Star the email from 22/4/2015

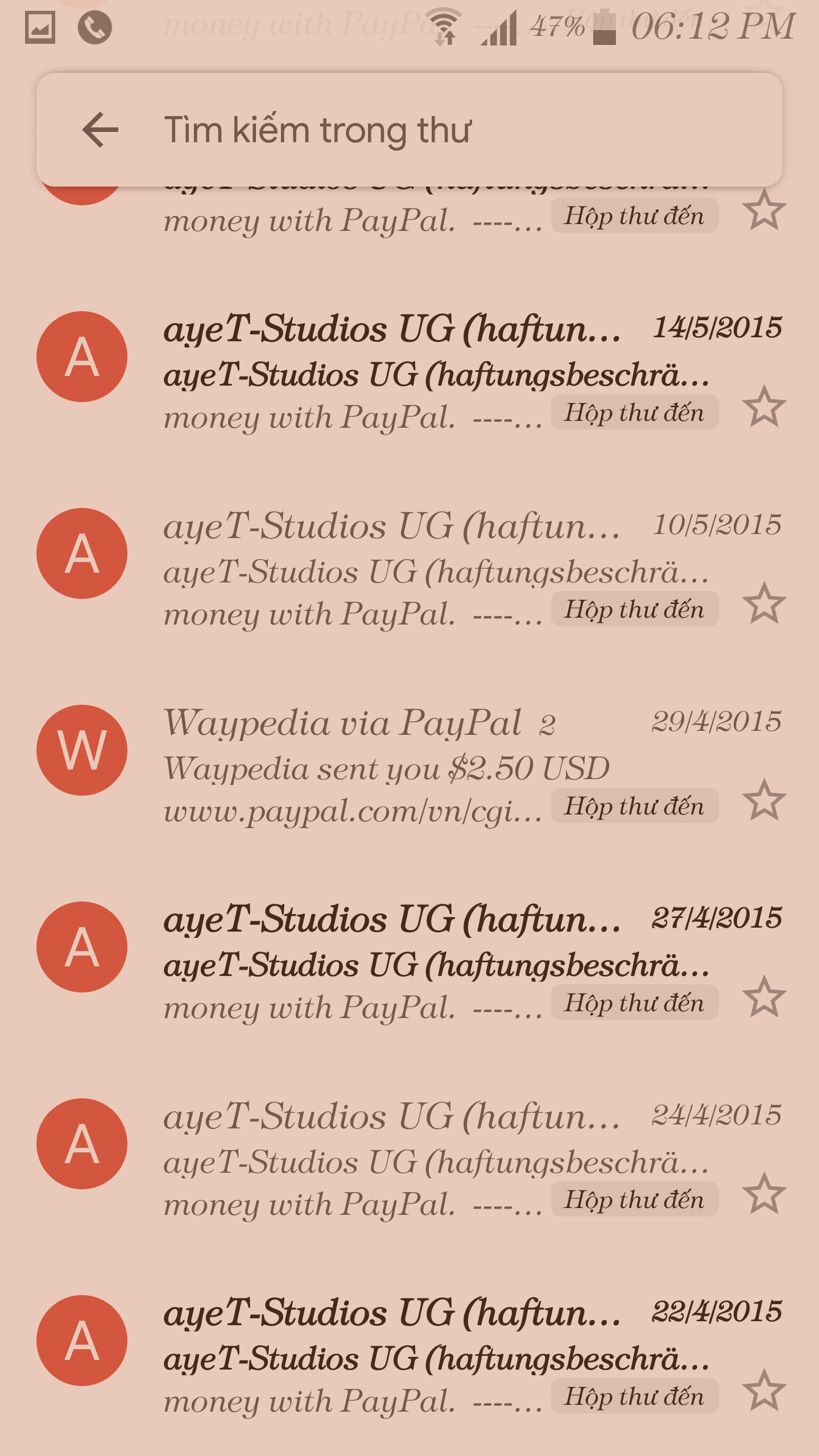[x=764, y=1391]
